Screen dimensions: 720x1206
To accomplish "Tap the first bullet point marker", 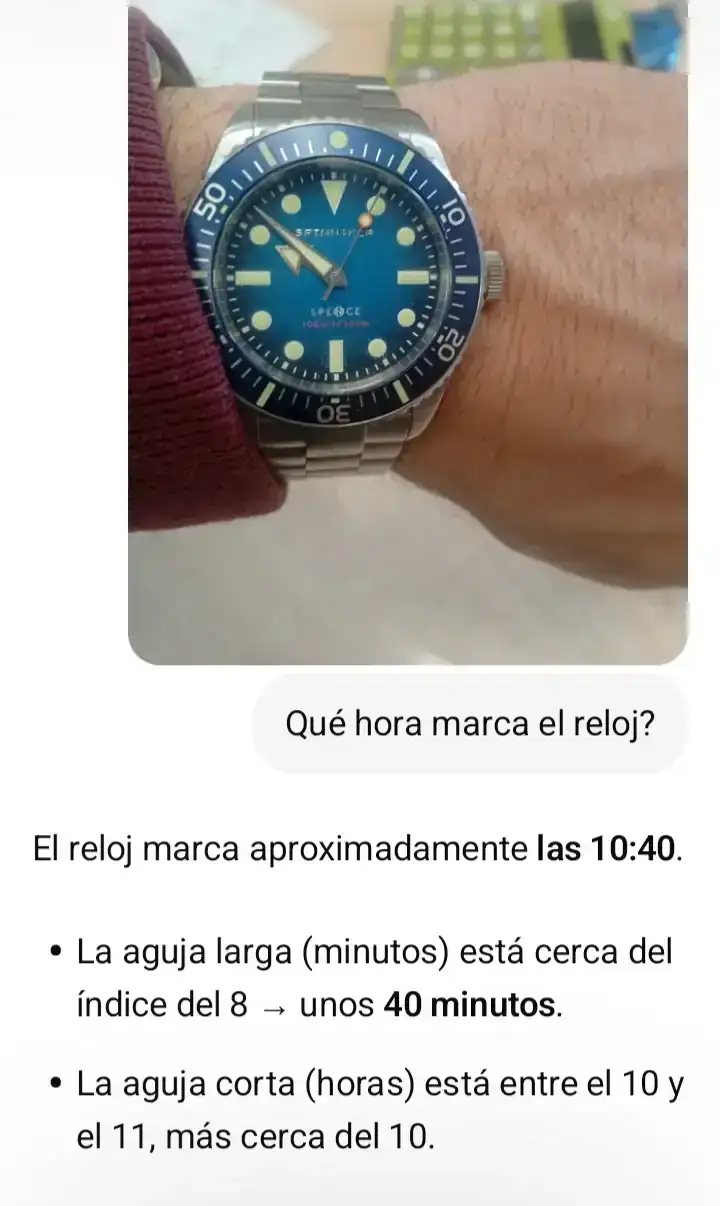I will 57,952.
